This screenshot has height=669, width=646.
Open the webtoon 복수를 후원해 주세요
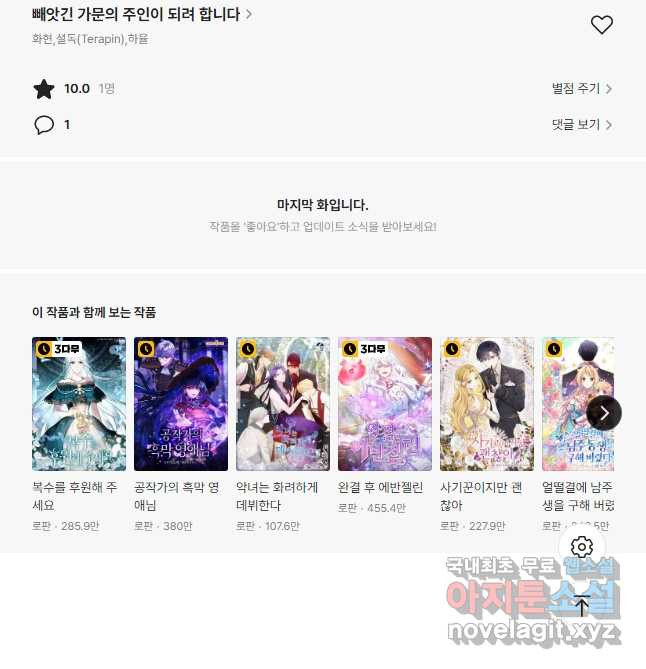(79, 404)
